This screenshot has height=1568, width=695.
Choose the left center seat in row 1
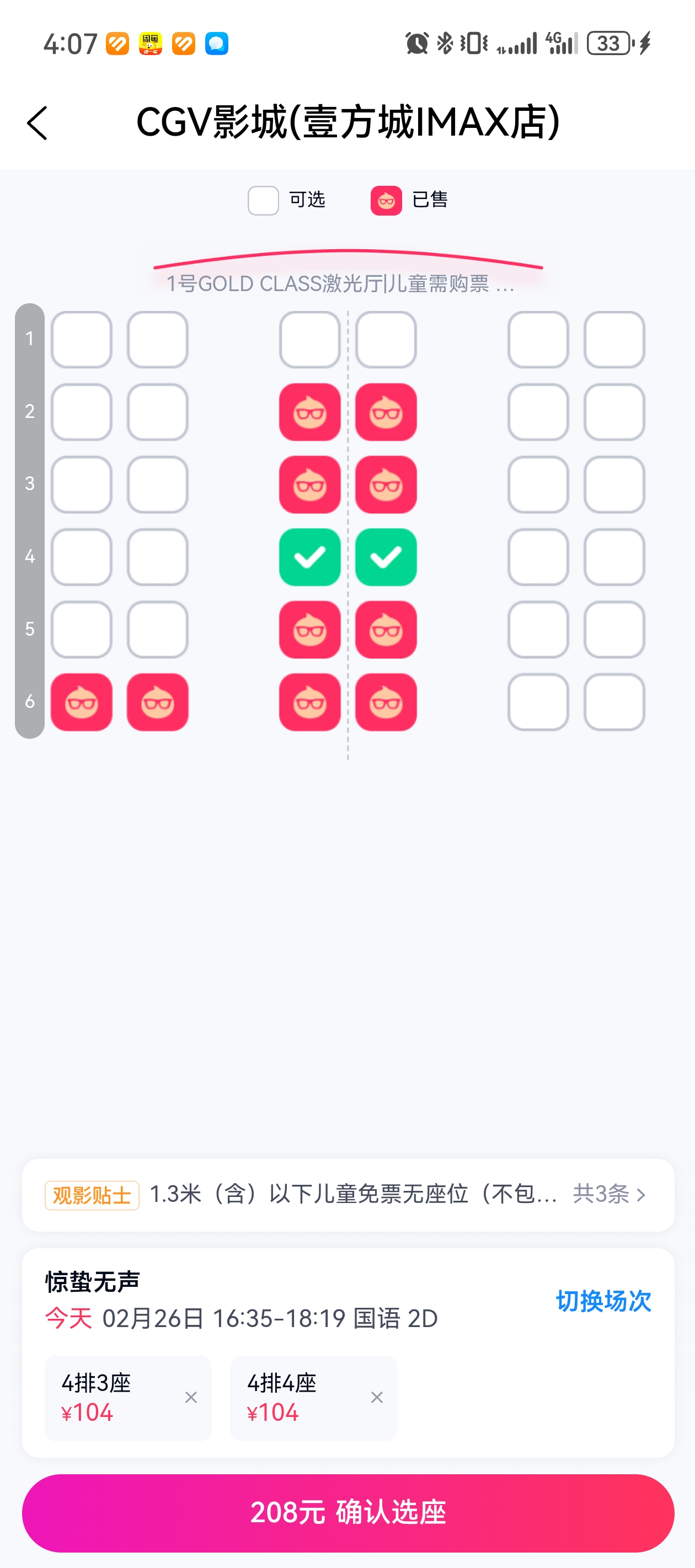pos(309,340)
